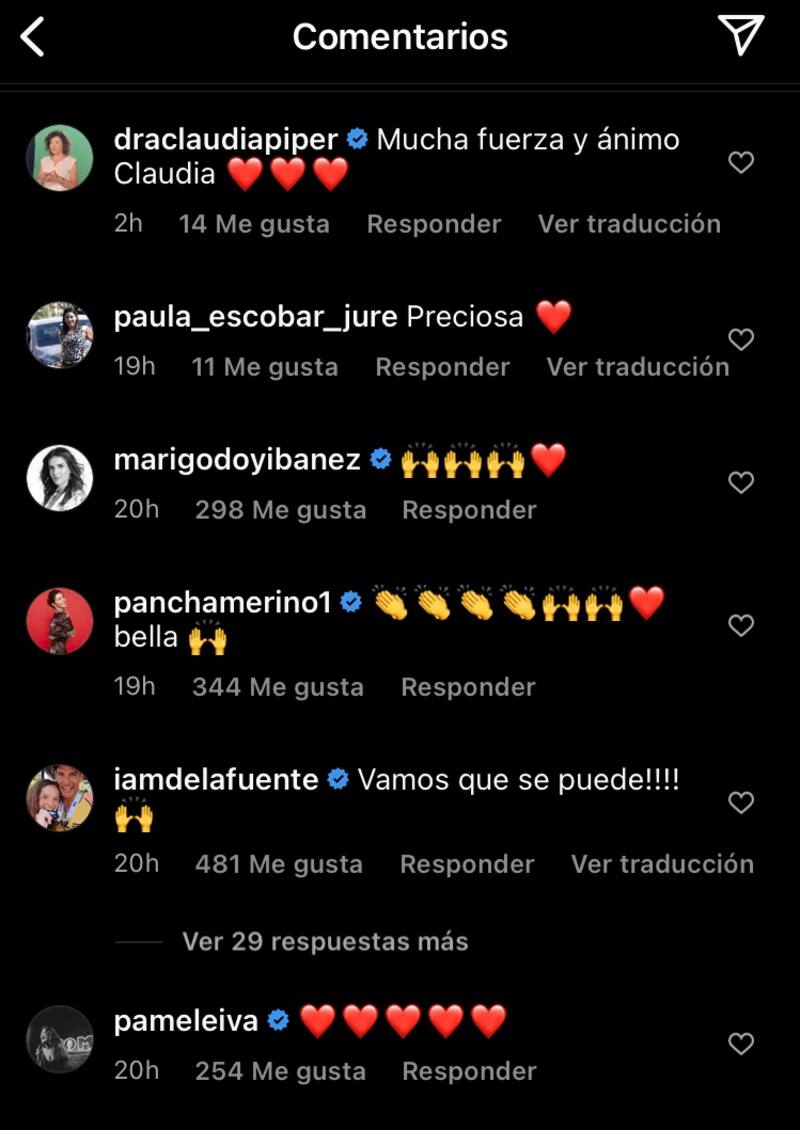View translation of paula_escobar_jure's comment
Image resolution: width=800 pixels, height=1130 pixels.
click(637, 367)
